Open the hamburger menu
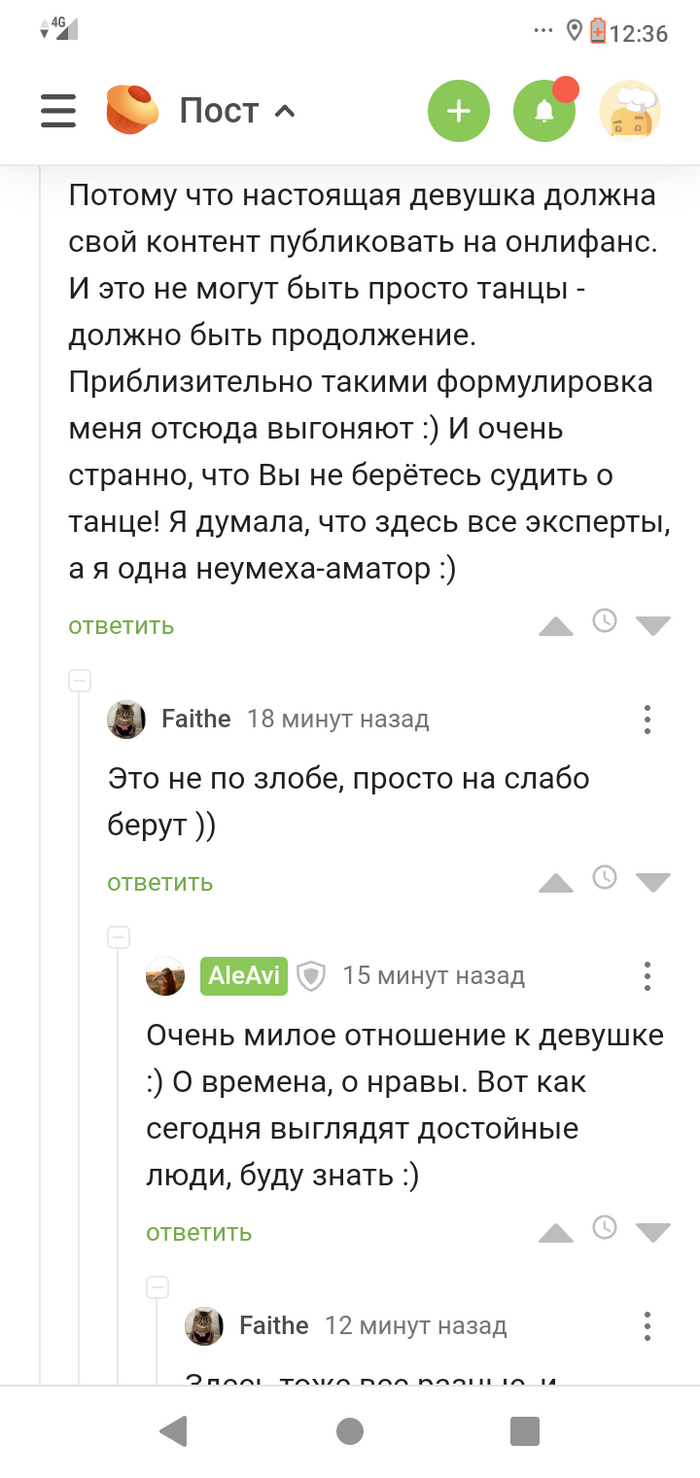 [58, 110]
